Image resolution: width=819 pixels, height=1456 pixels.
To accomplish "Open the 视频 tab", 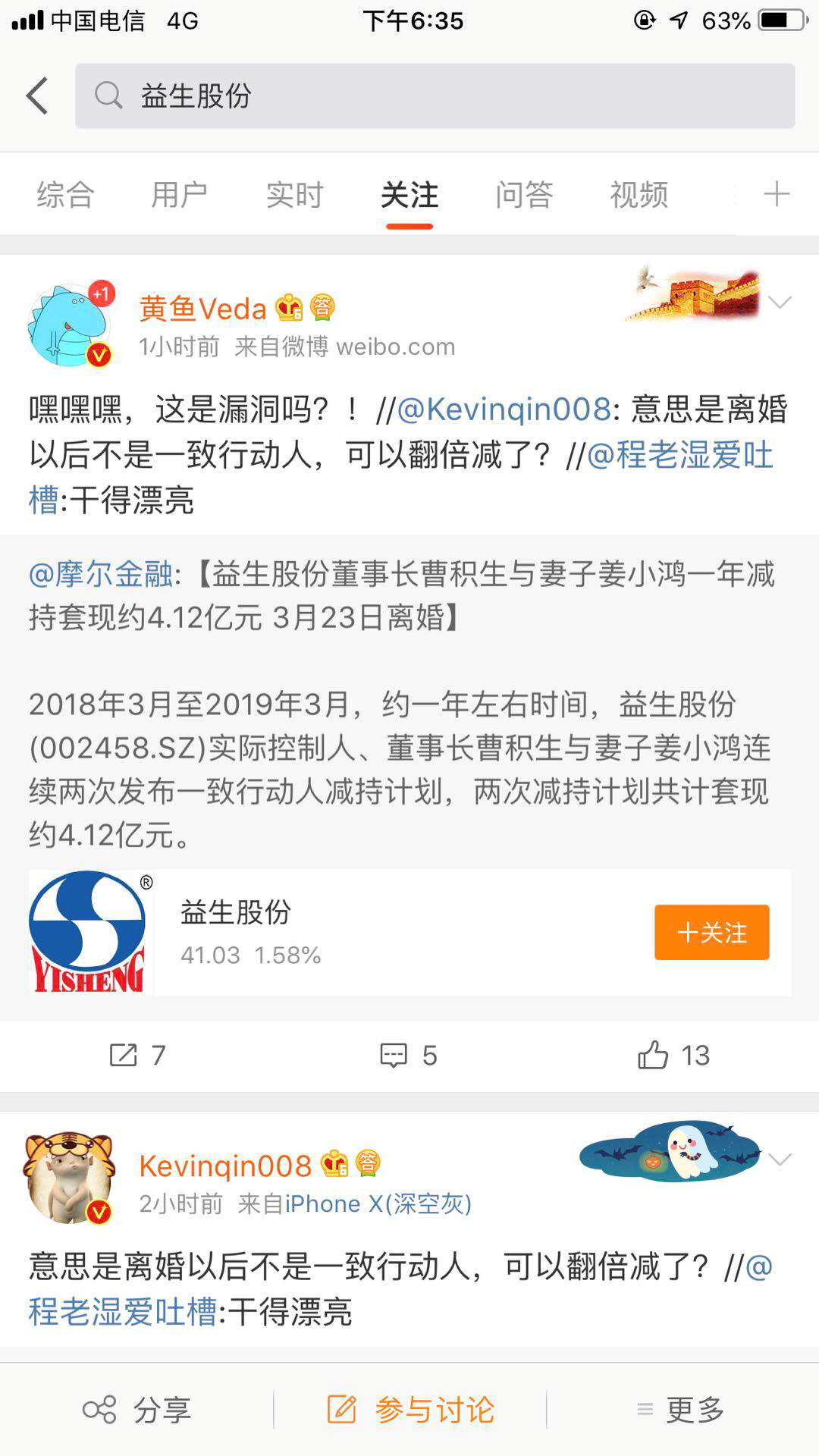I will click(x=639, y=195).
